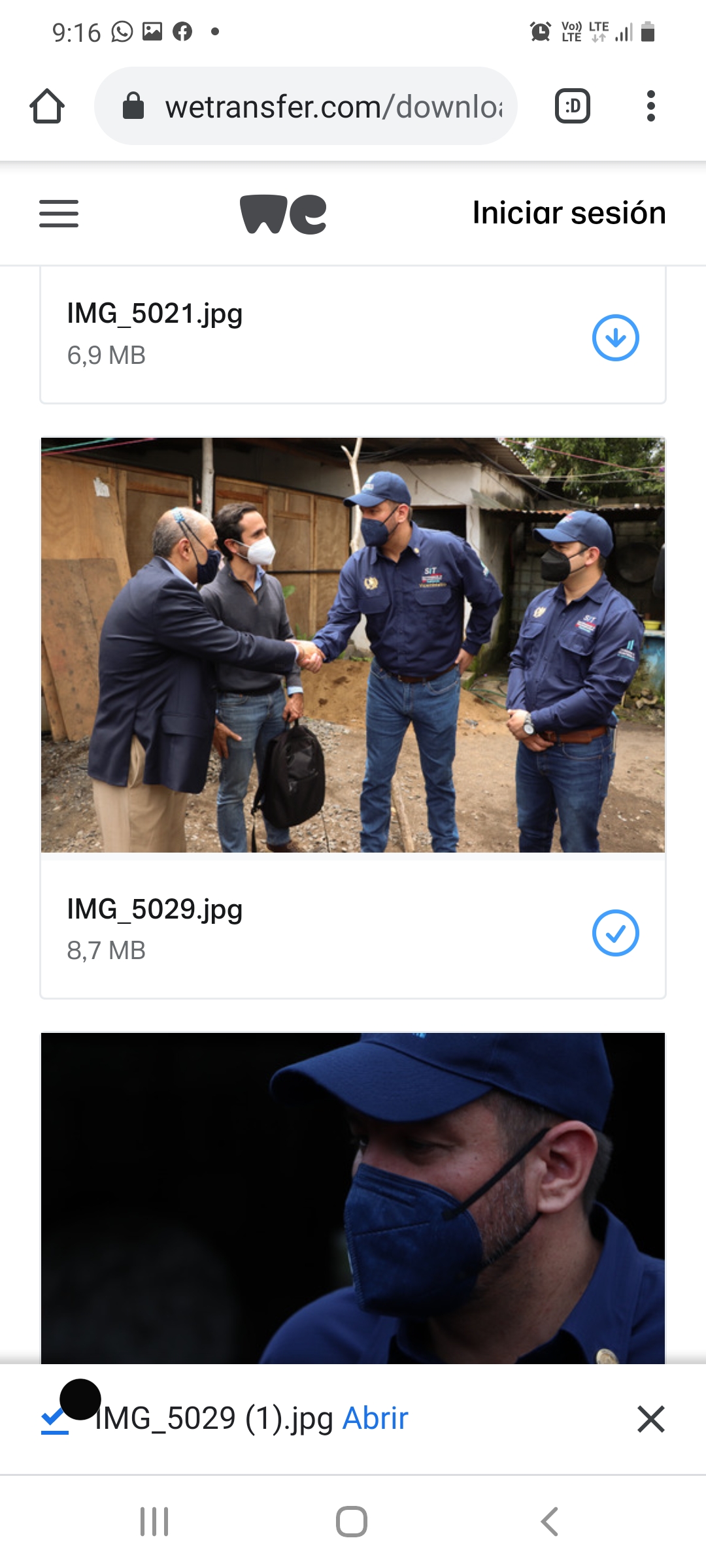Open the IMG_5029.jpg photo preview

coord(353,645)
